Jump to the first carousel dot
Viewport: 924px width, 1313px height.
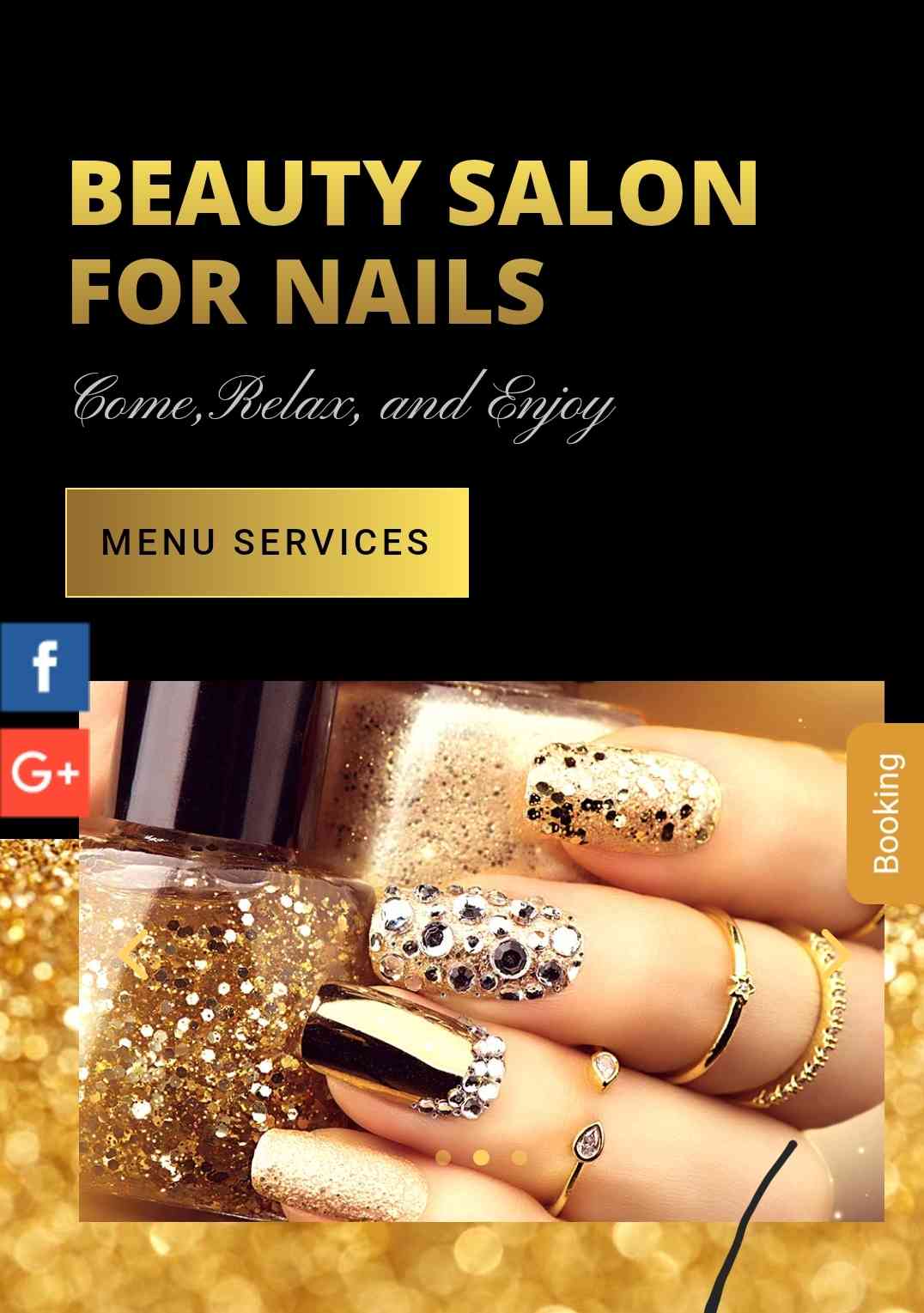point(443,1158)
